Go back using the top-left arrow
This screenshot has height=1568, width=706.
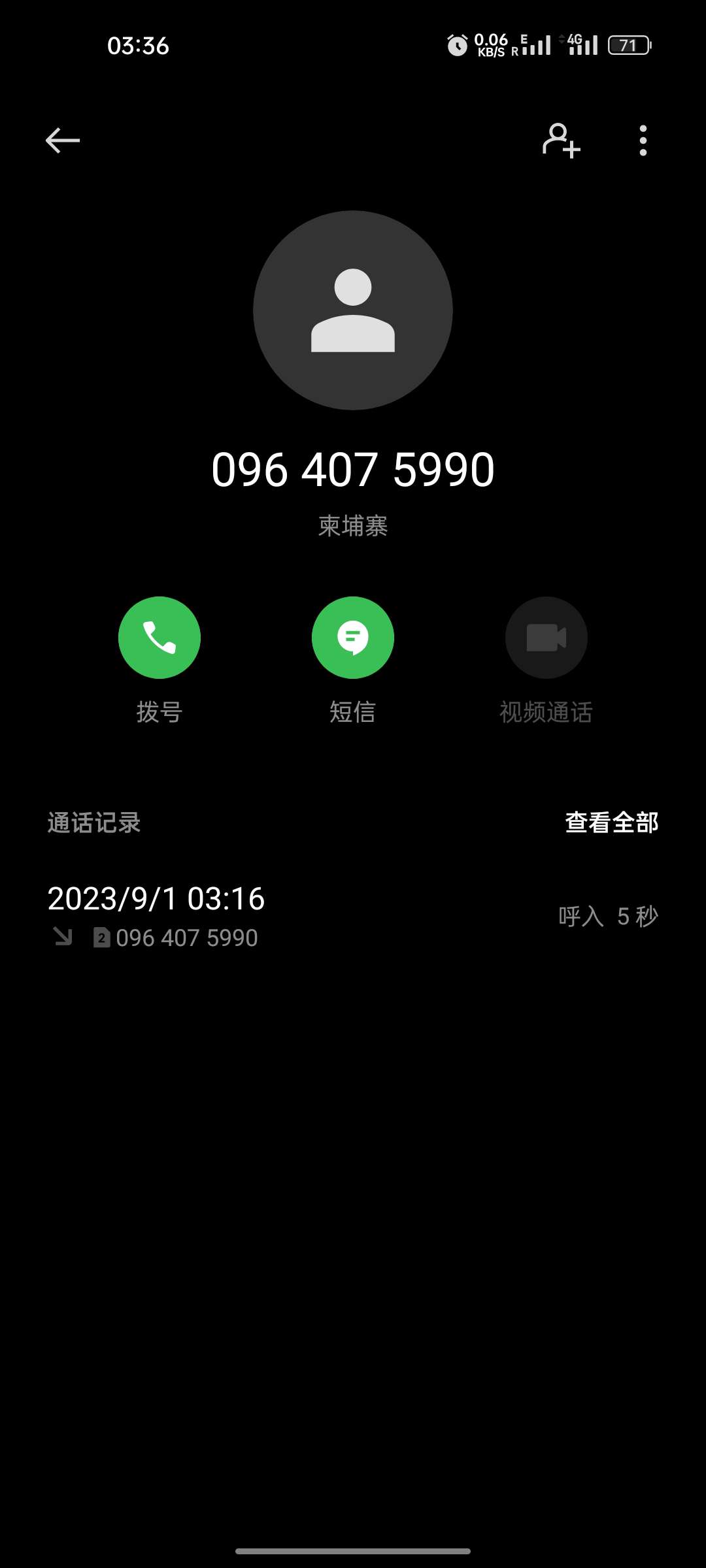63,140
